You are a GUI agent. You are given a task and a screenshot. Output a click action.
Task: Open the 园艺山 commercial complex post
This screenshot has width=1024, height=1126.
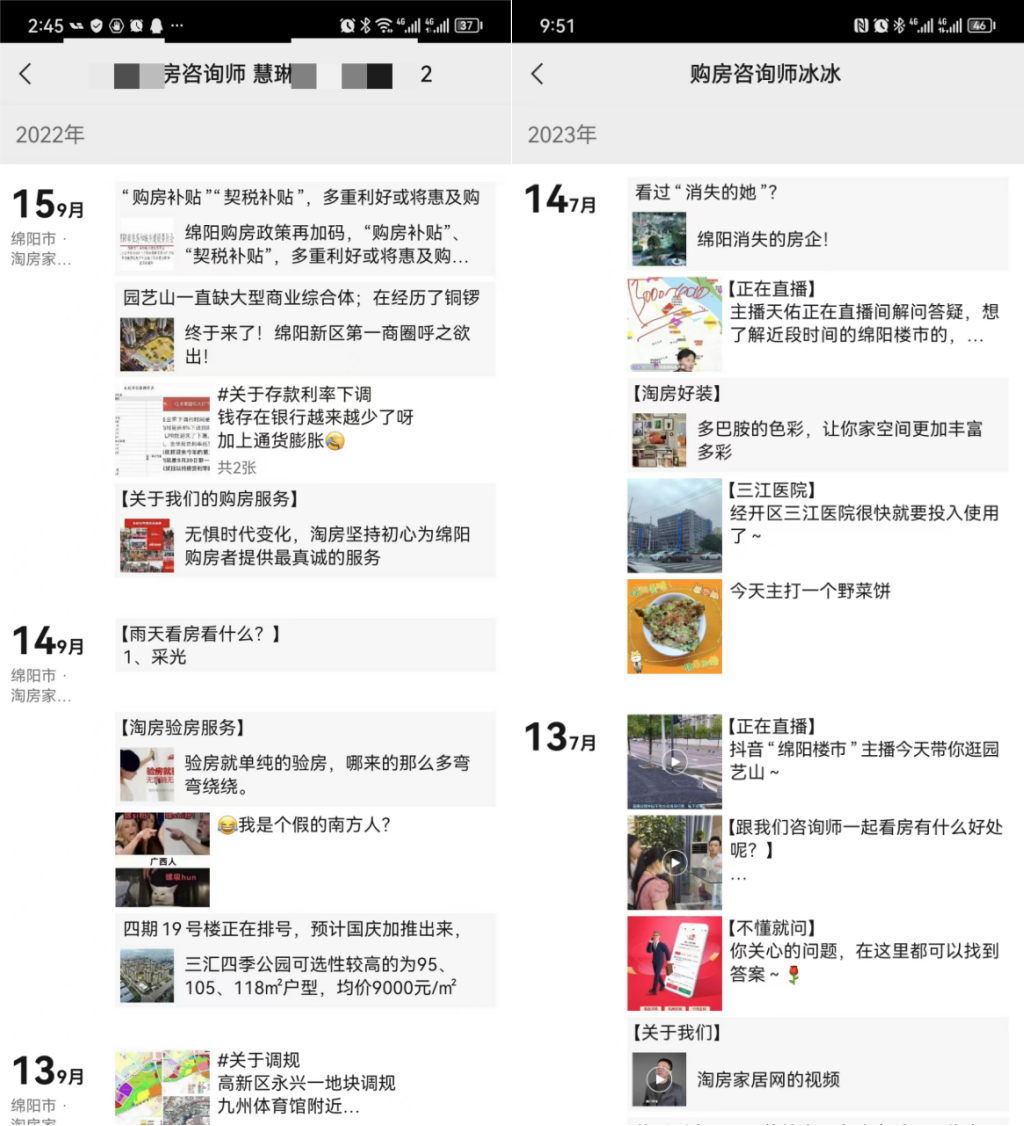305,330
